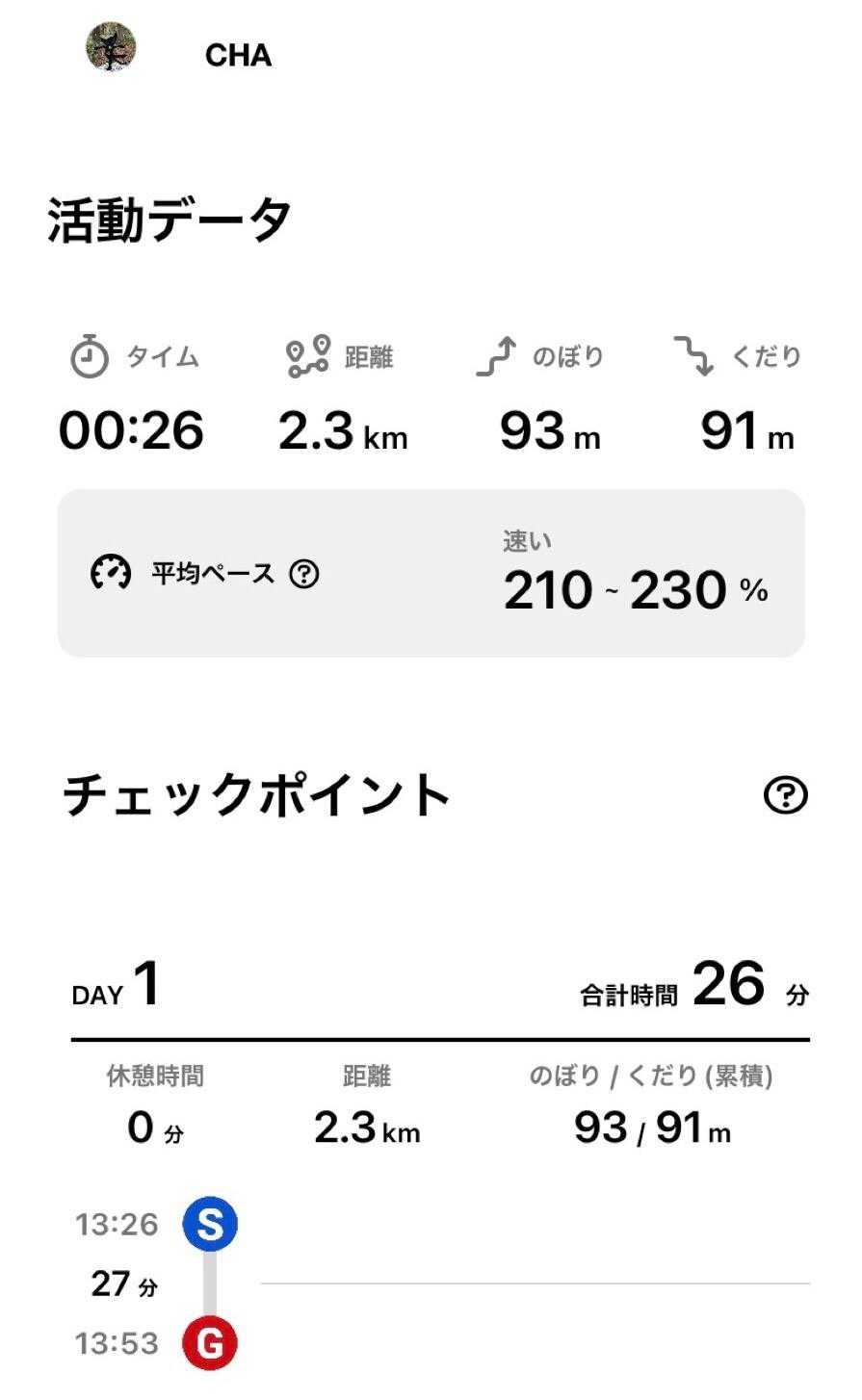
Task: Select the blue S start marker
Action: click(210, 1225)
